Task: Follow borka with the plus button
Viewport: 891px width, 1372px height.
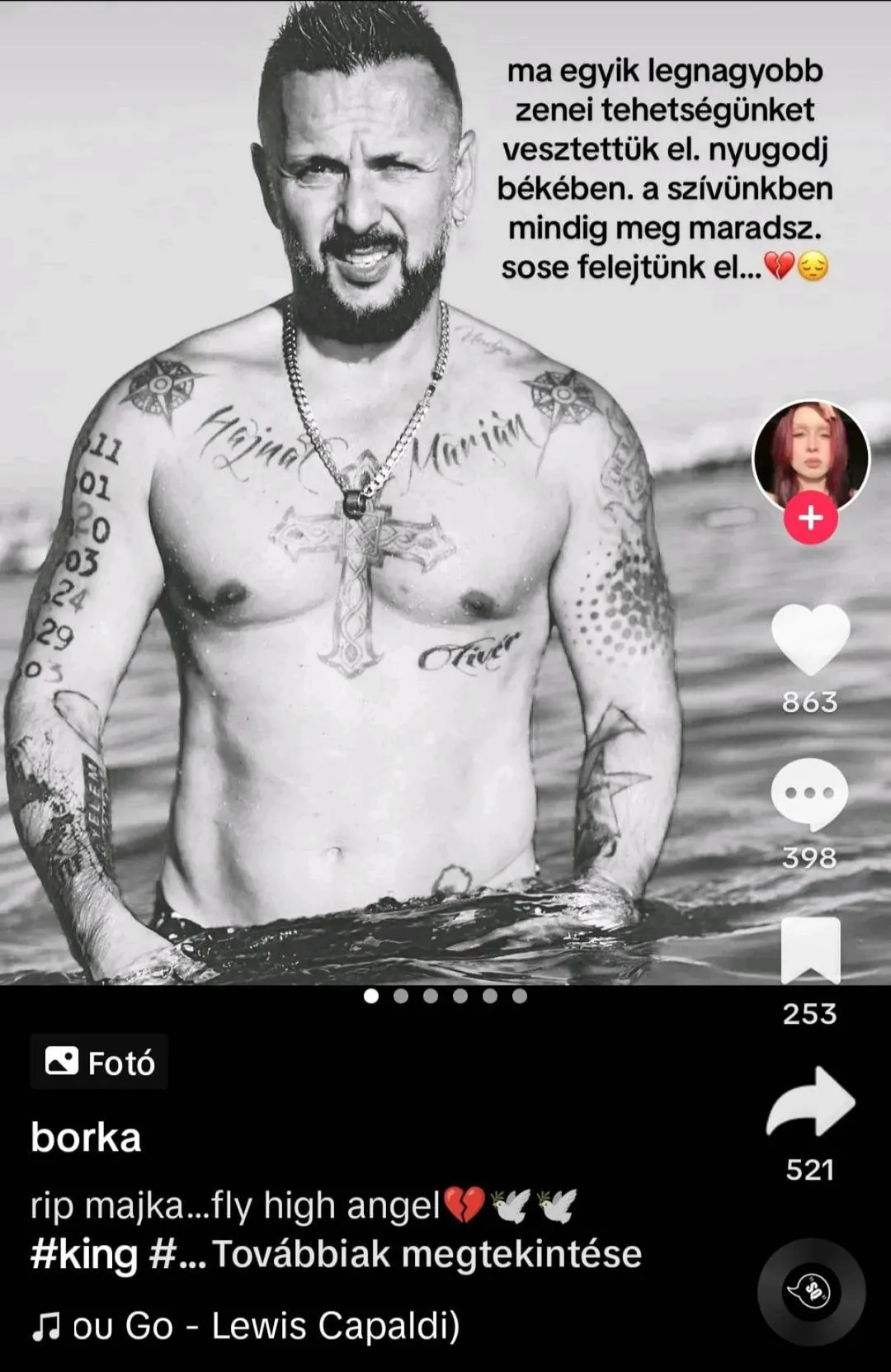Action: click(810, 518)
